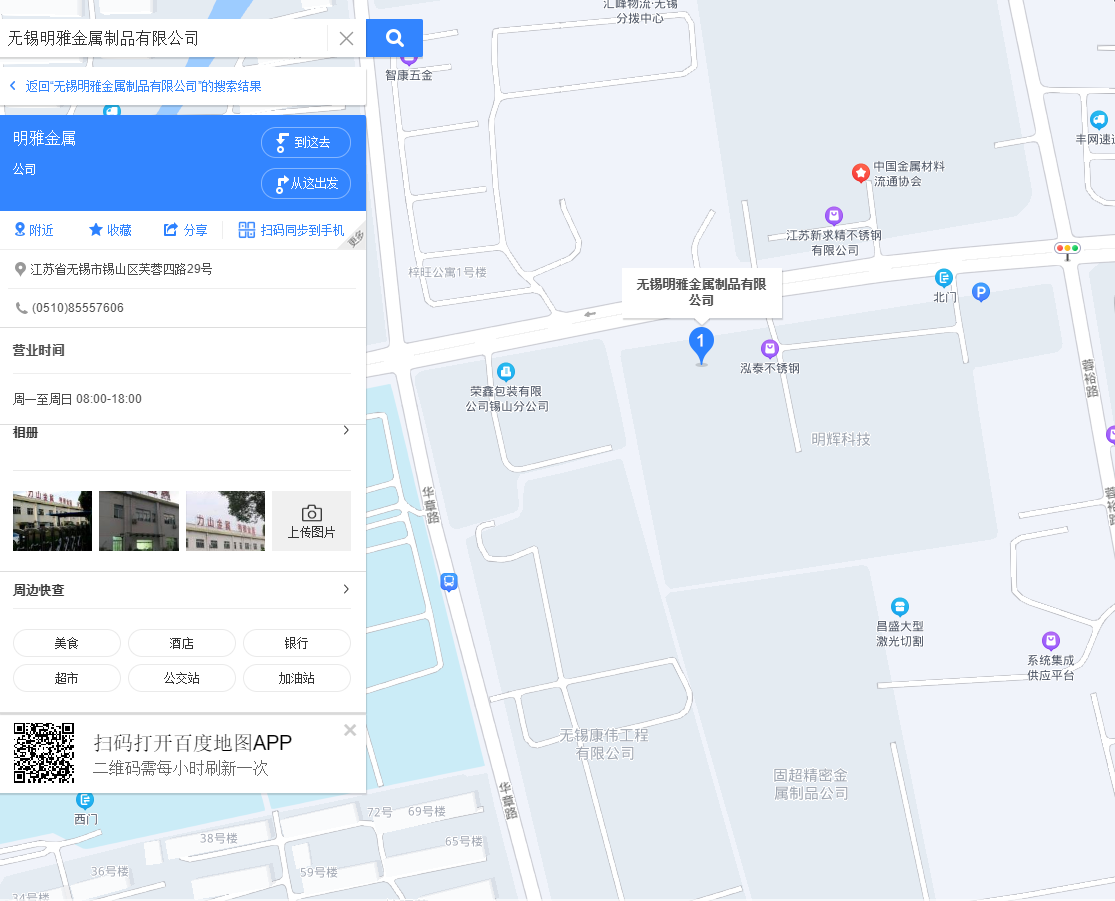Select the 加油站 chip

coord(297,678)
